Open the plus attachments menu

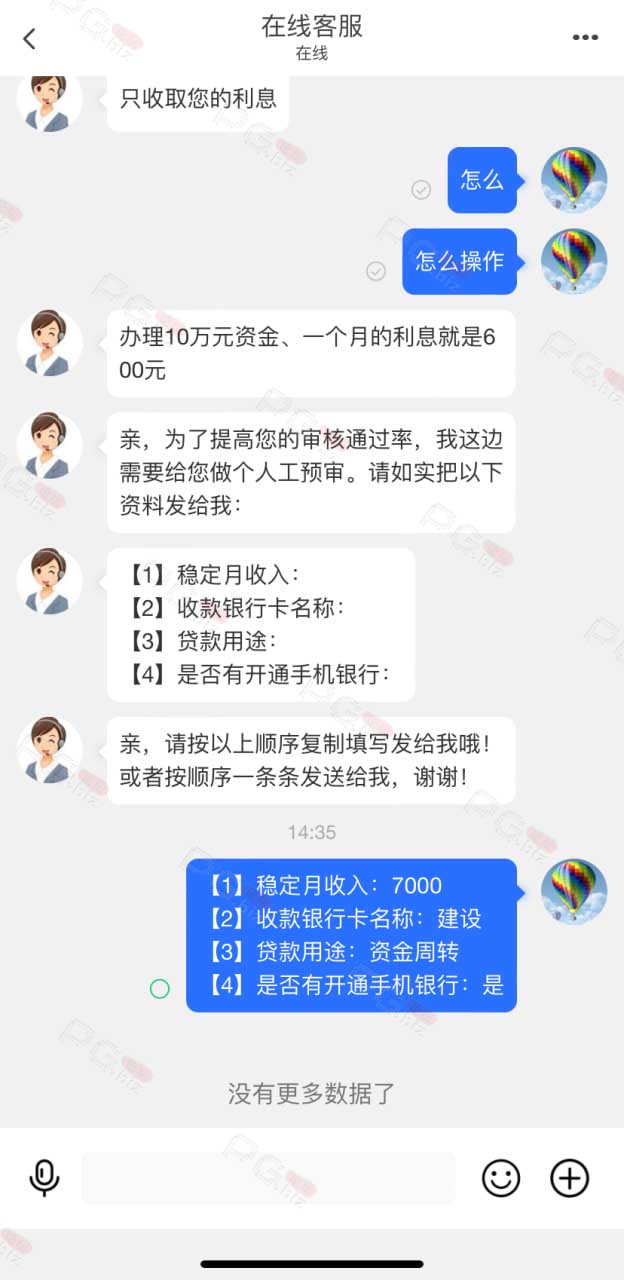coord(570,1178)
